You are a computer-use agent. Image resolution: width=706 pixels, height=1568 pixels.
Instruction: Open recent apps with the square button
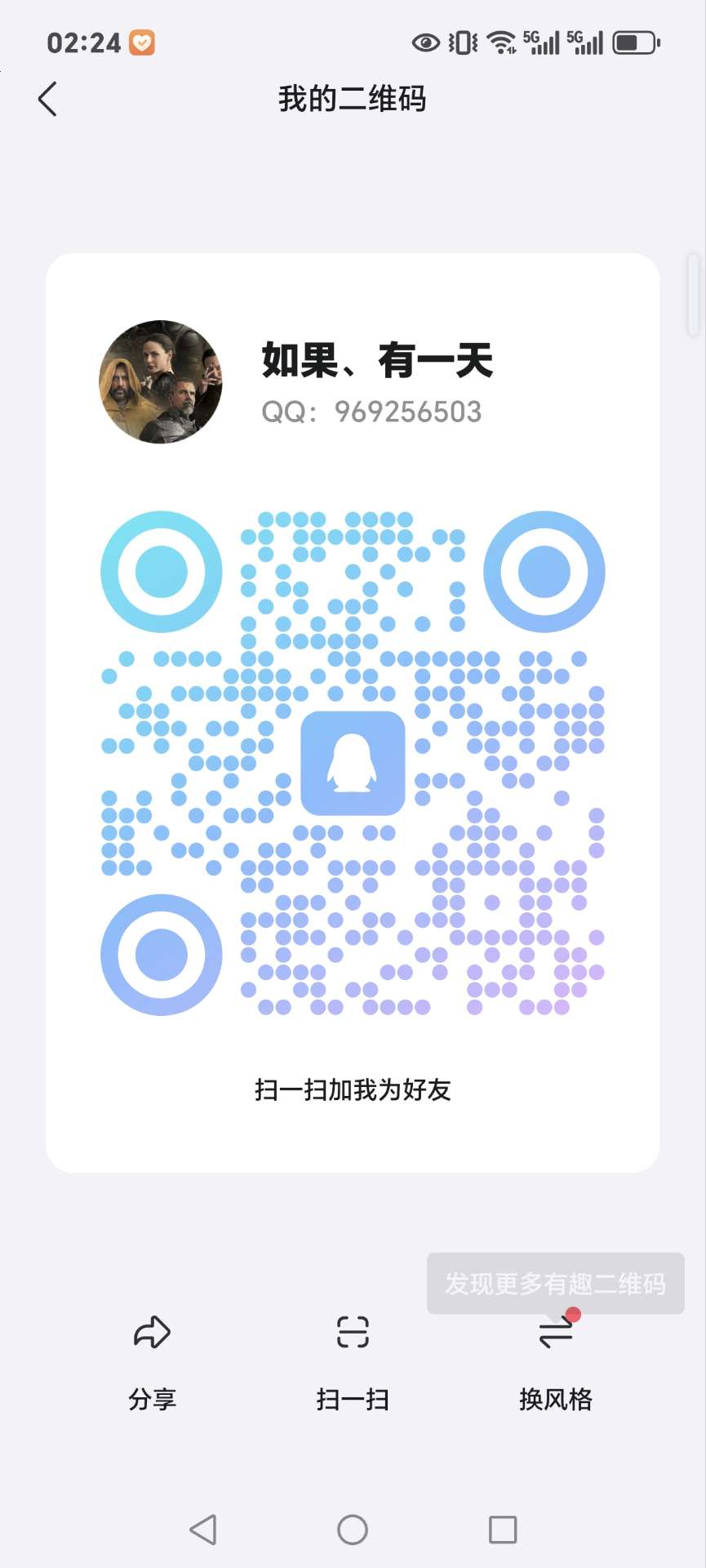503,1530
